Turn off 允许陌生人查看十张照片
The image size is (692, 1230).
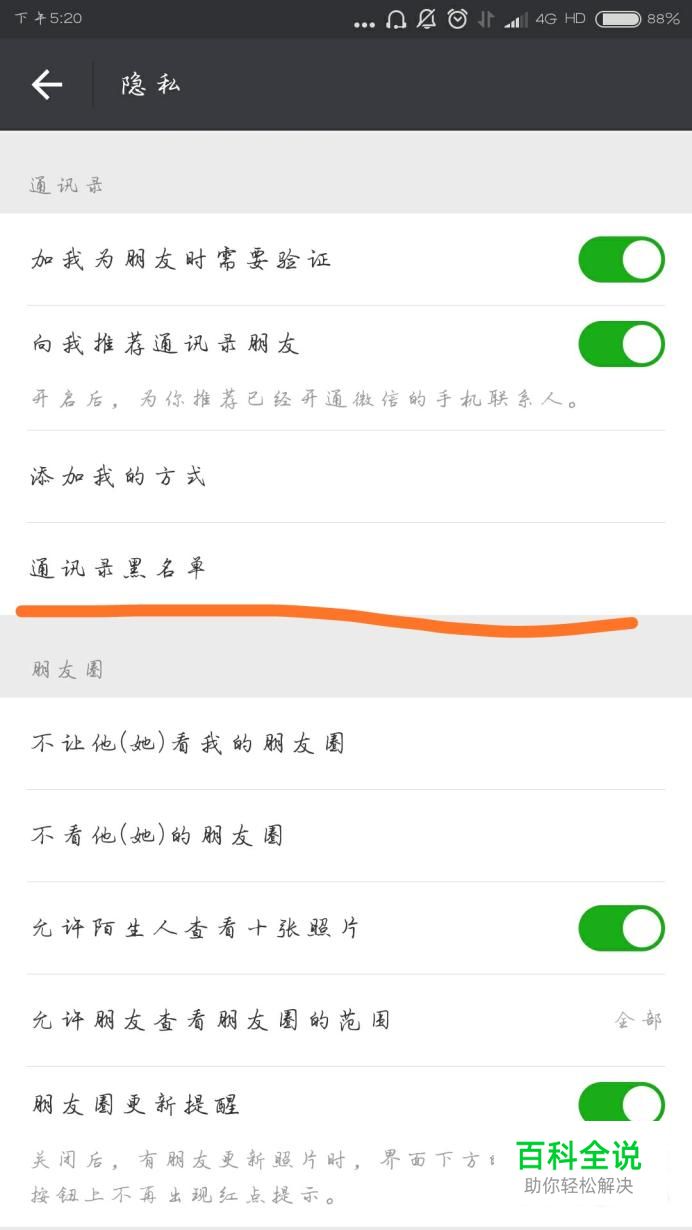click(x=620, y=928)
